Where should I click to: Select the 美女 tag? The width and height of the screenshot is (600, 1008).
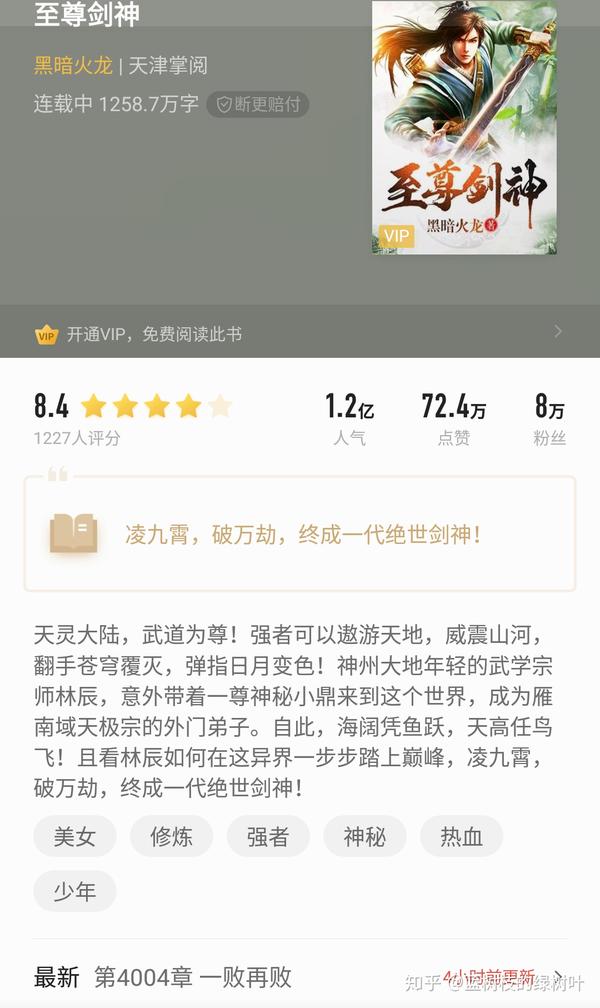coord(75,836)
